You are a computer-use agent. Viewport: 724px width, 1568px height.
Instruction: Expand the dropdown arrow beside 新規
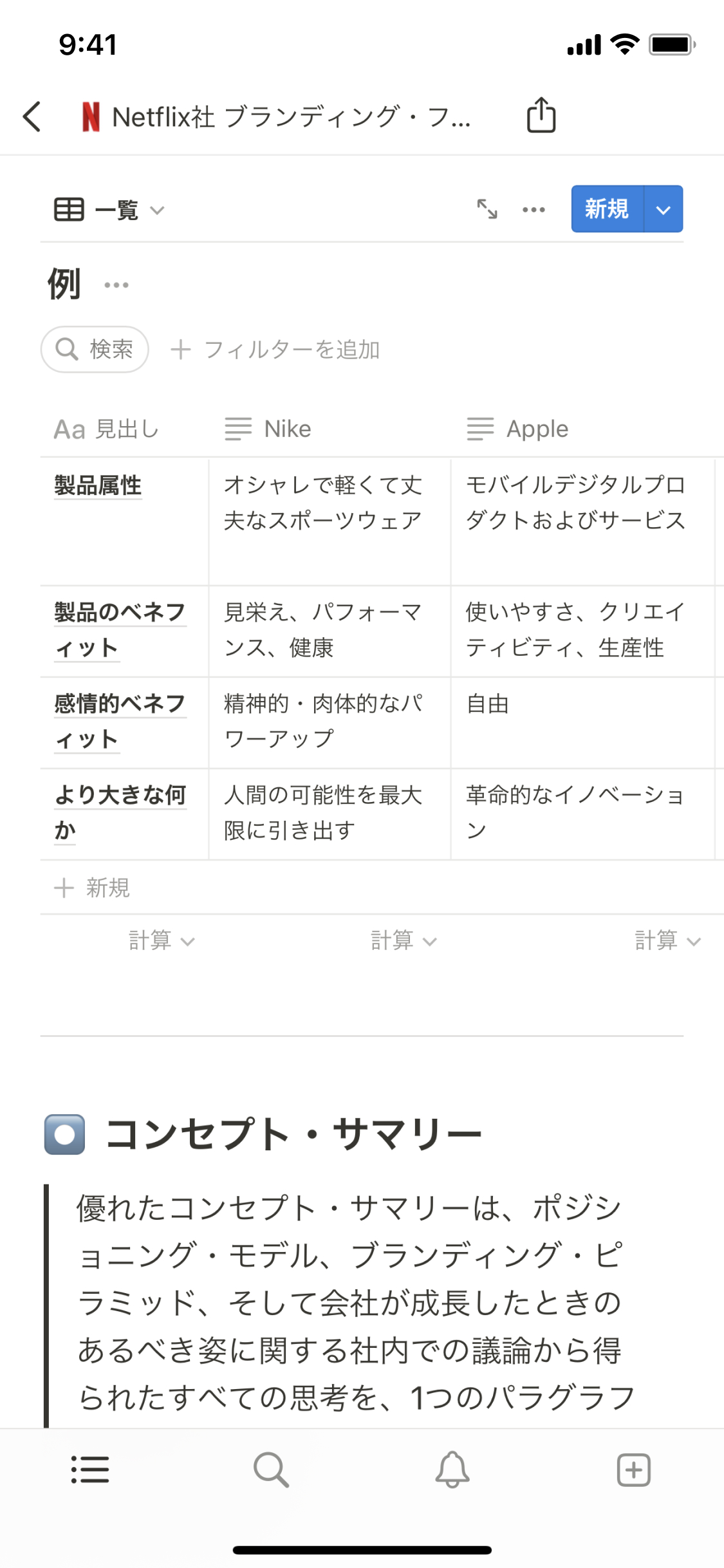(x=664, y=209)
